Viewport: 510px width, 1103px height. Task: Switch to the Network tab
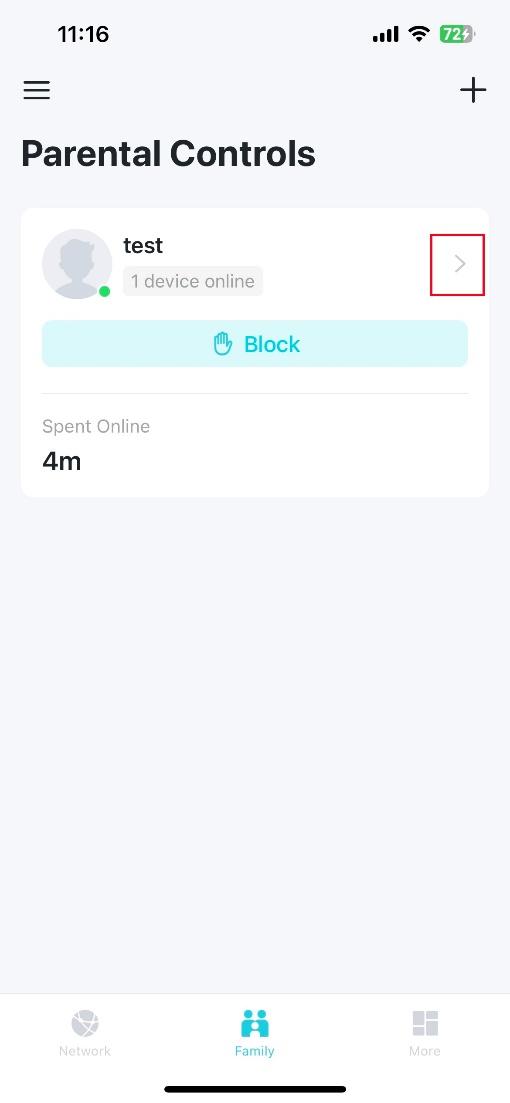pos(84,1033)
